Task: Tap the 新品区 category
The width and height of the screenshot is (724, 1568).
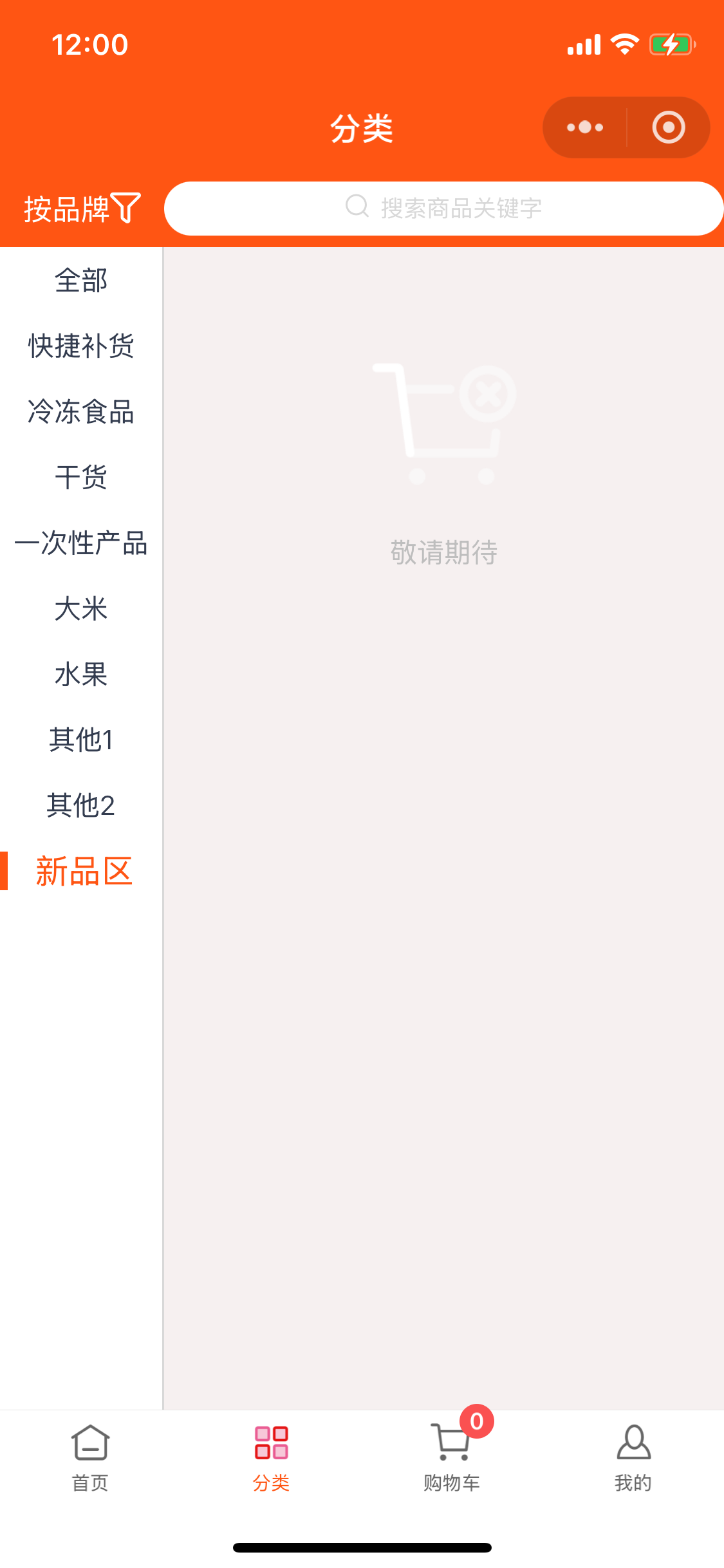Action: click(84, 872)
